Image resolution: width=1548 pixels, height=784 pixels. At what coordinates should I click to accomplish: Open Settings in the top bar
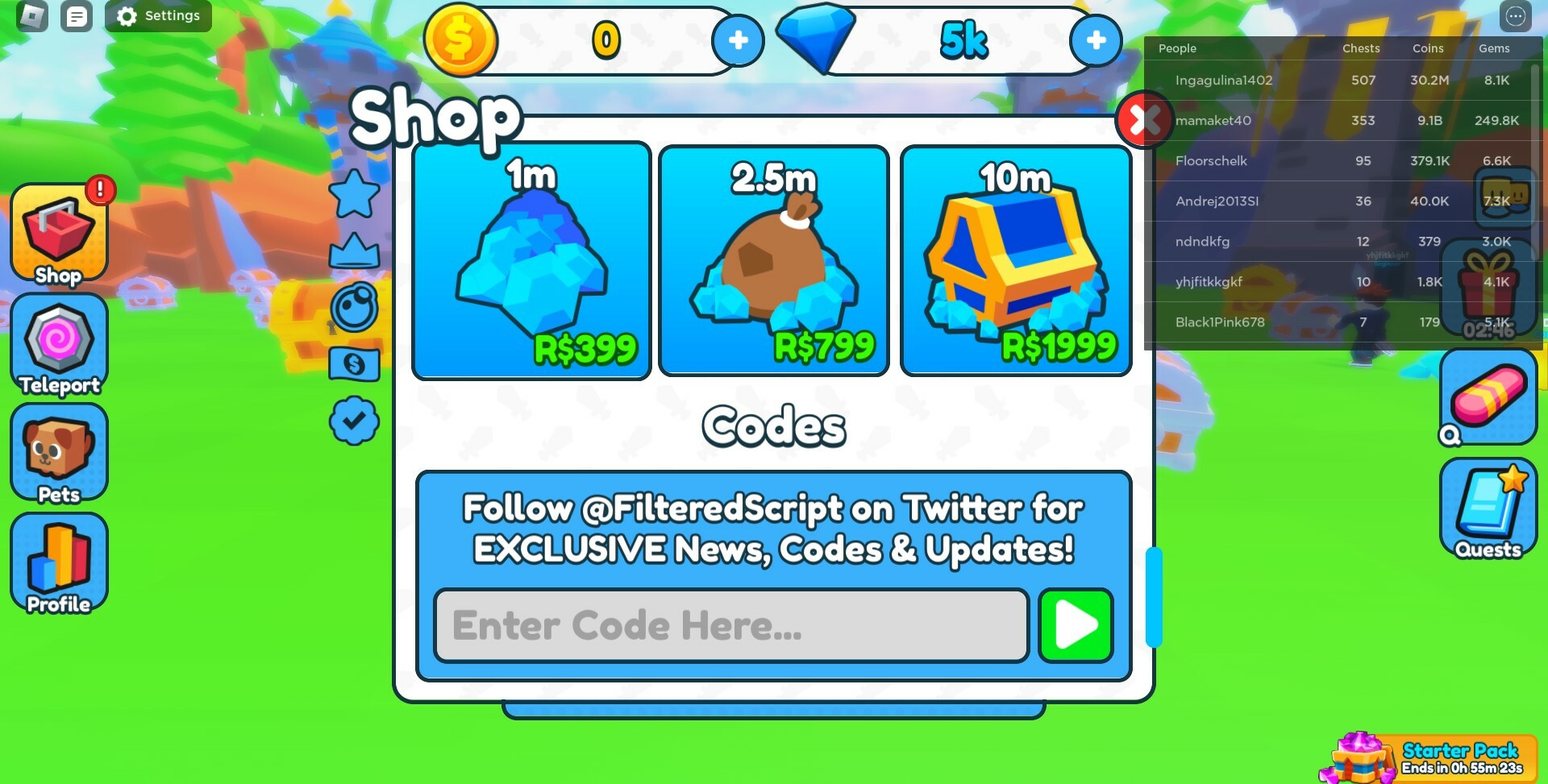[x=158, y=16]
